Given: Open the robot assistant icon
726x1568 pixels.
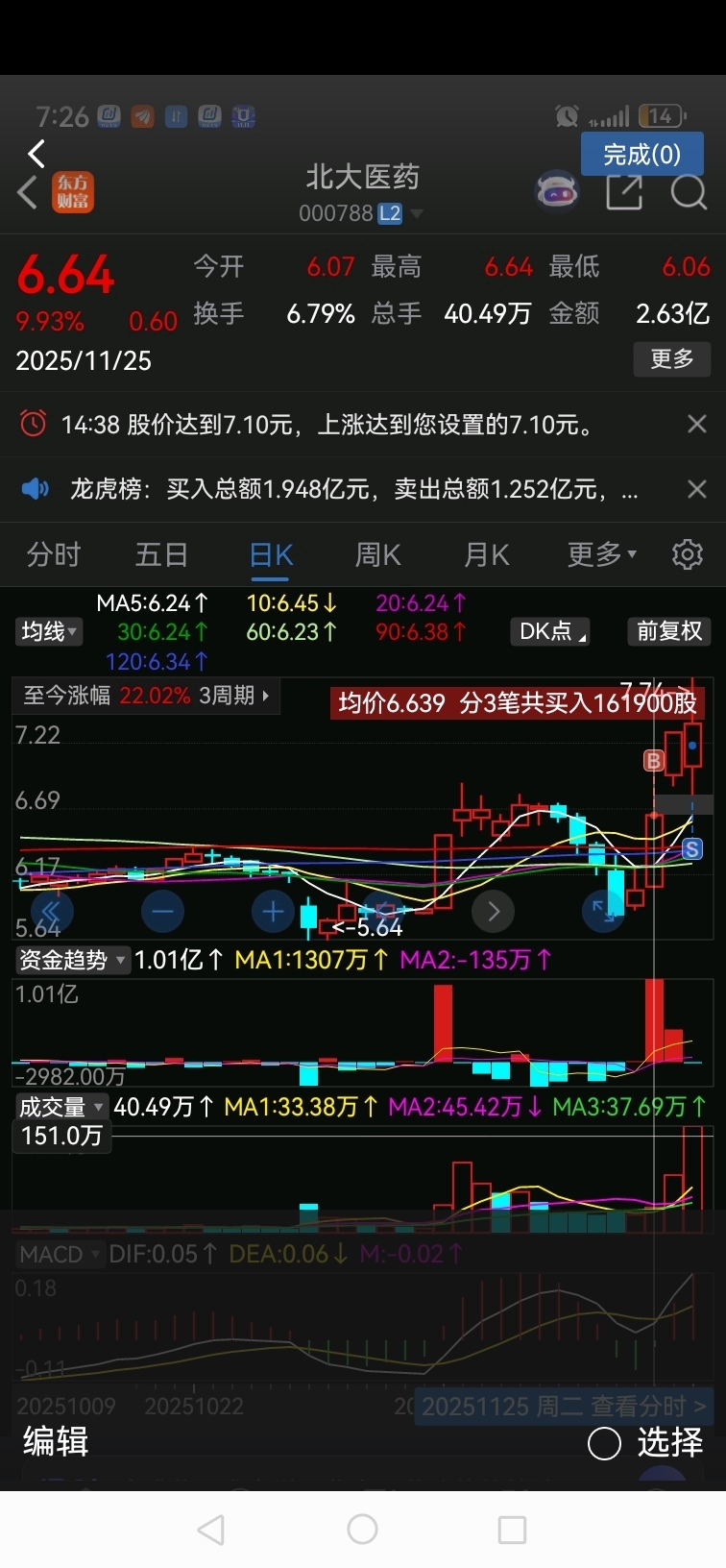Looking at the screenshot, I should point(557,191).
